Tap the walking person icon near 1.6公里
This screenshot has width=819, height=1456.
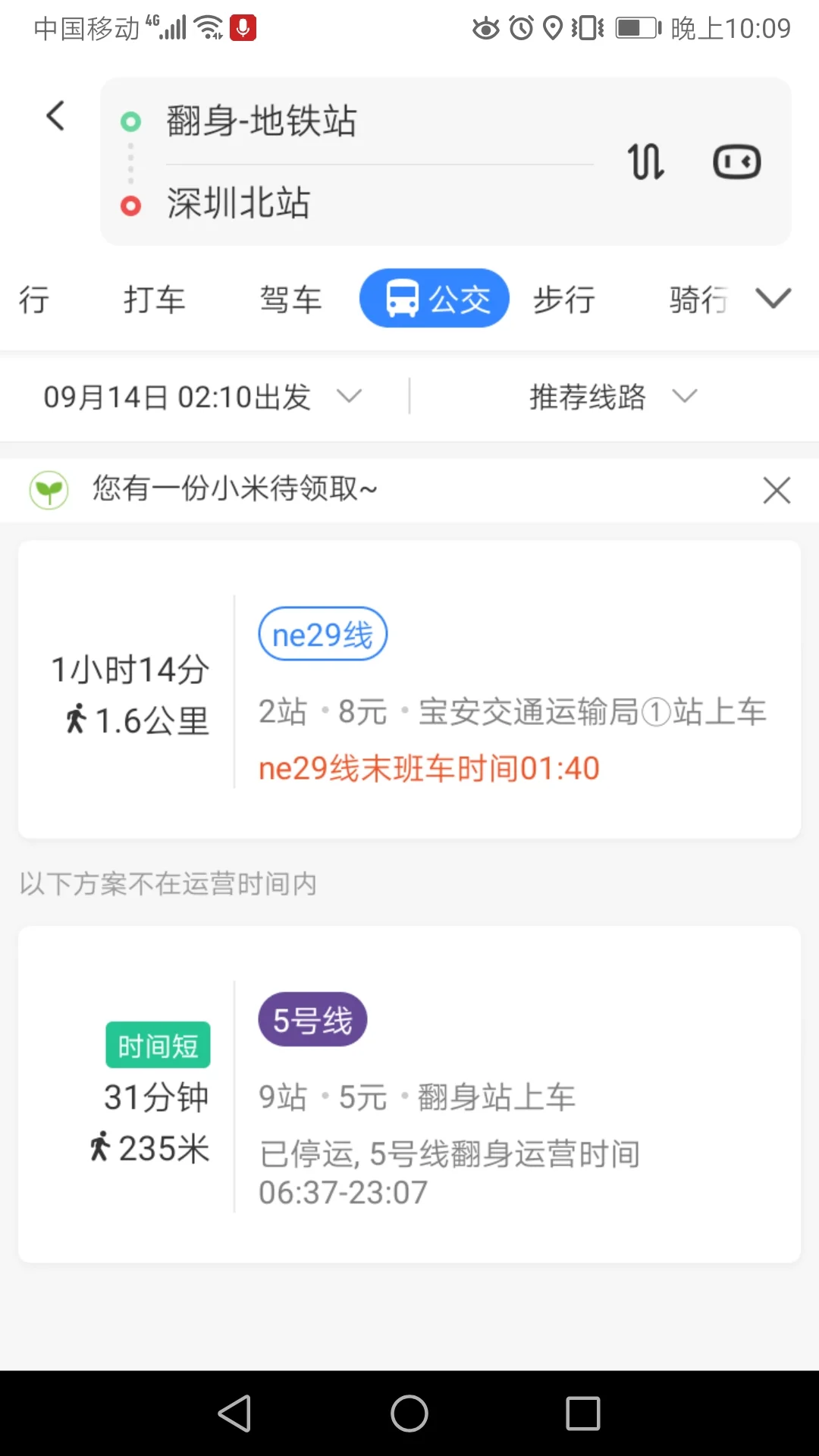pos(77,719)
